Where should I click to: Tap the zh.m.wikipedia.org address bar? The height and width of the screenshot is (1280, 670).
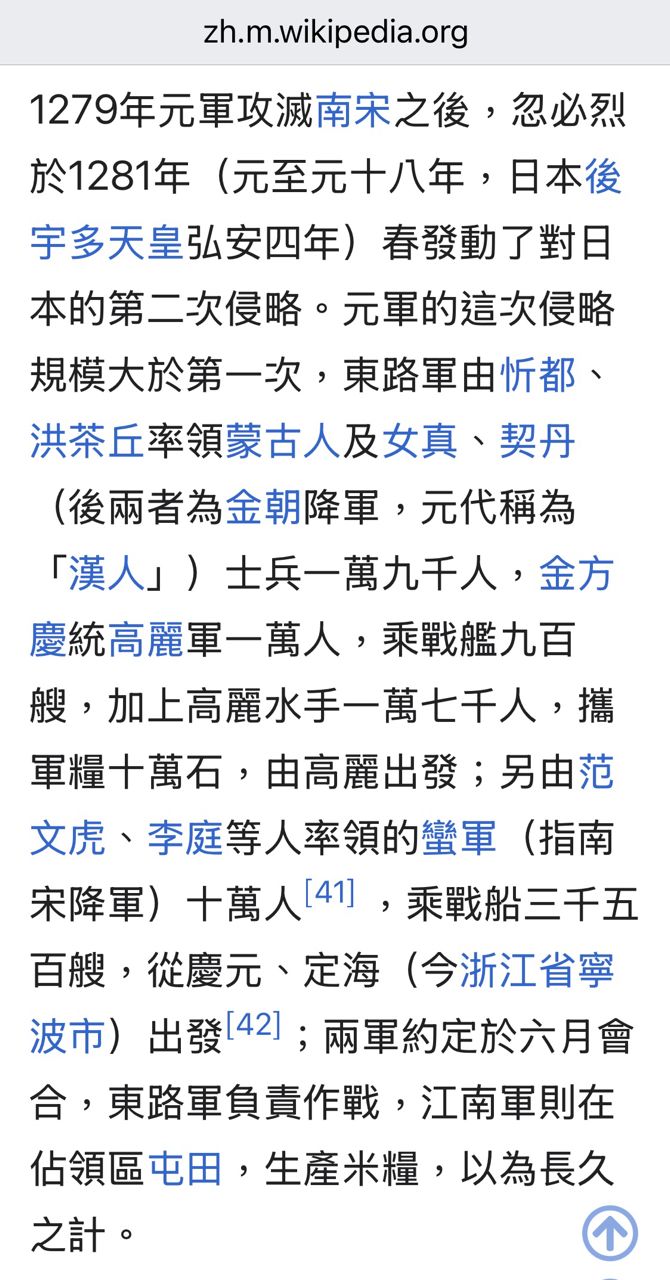pos(335,32)
